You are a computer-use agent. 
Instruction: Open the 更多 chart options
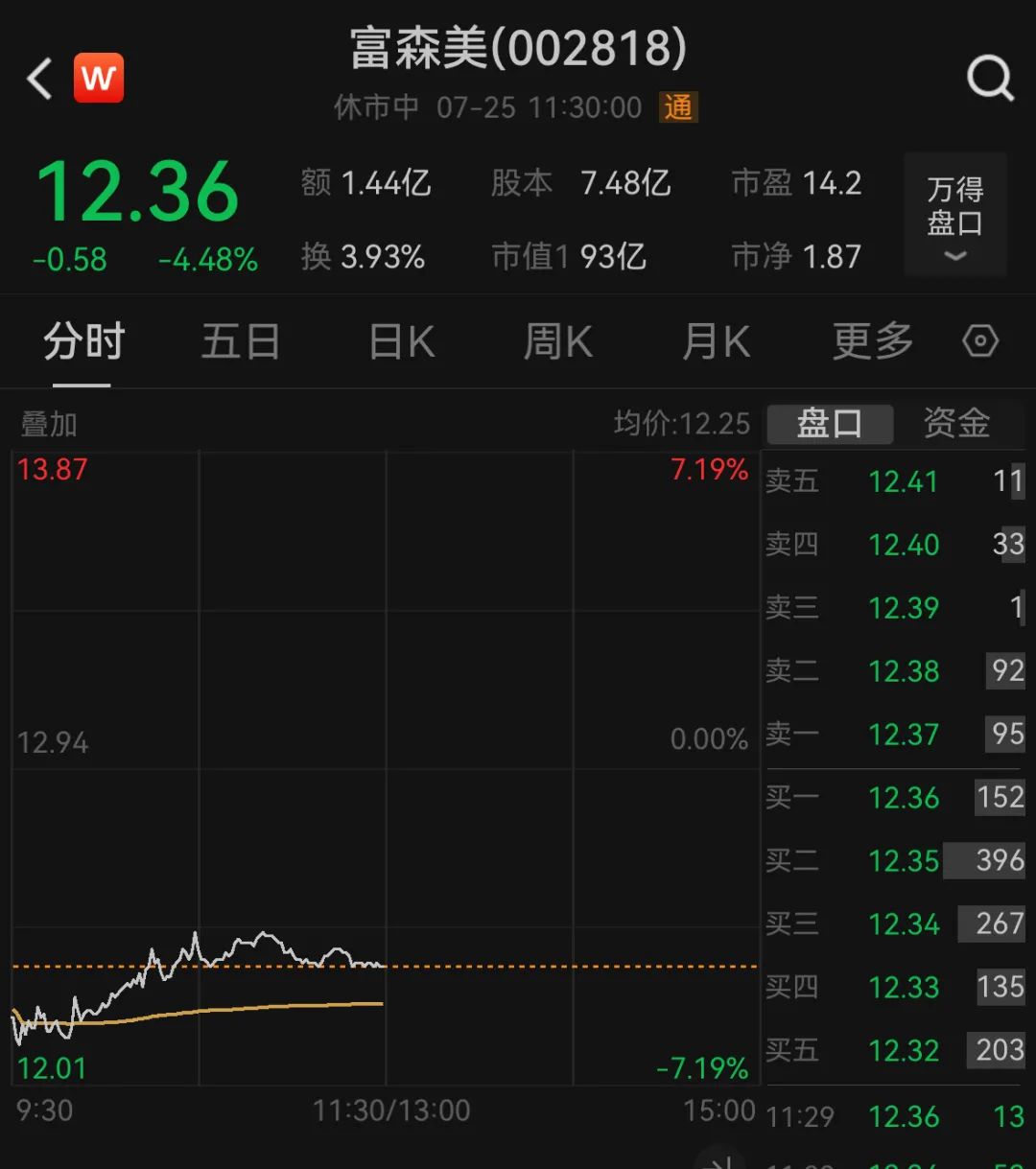[872, 341]
